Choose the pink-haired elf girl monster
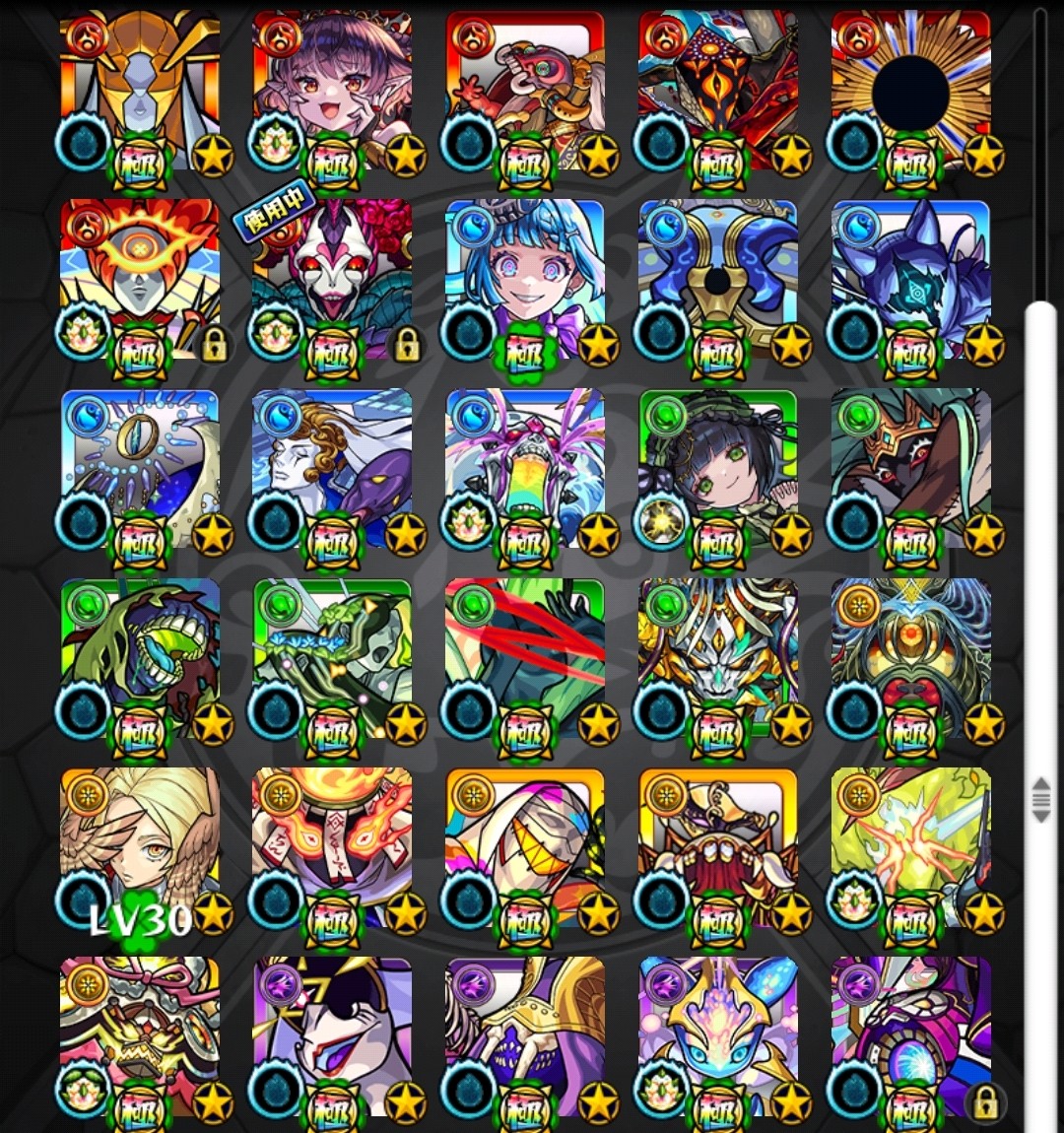This screenshot has height=1133, width=1064. pos(332,91)
